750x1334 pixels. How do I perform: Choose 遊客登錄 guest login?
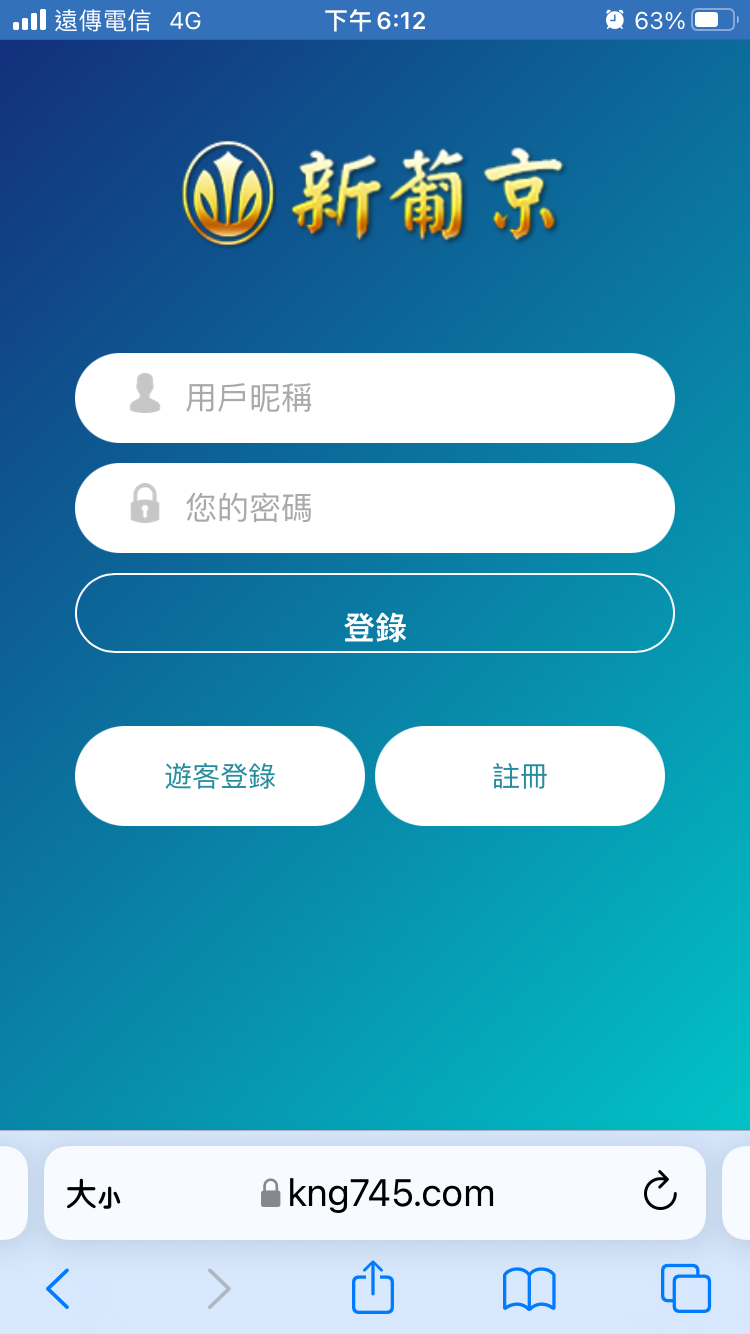click(x=220, y=776)
